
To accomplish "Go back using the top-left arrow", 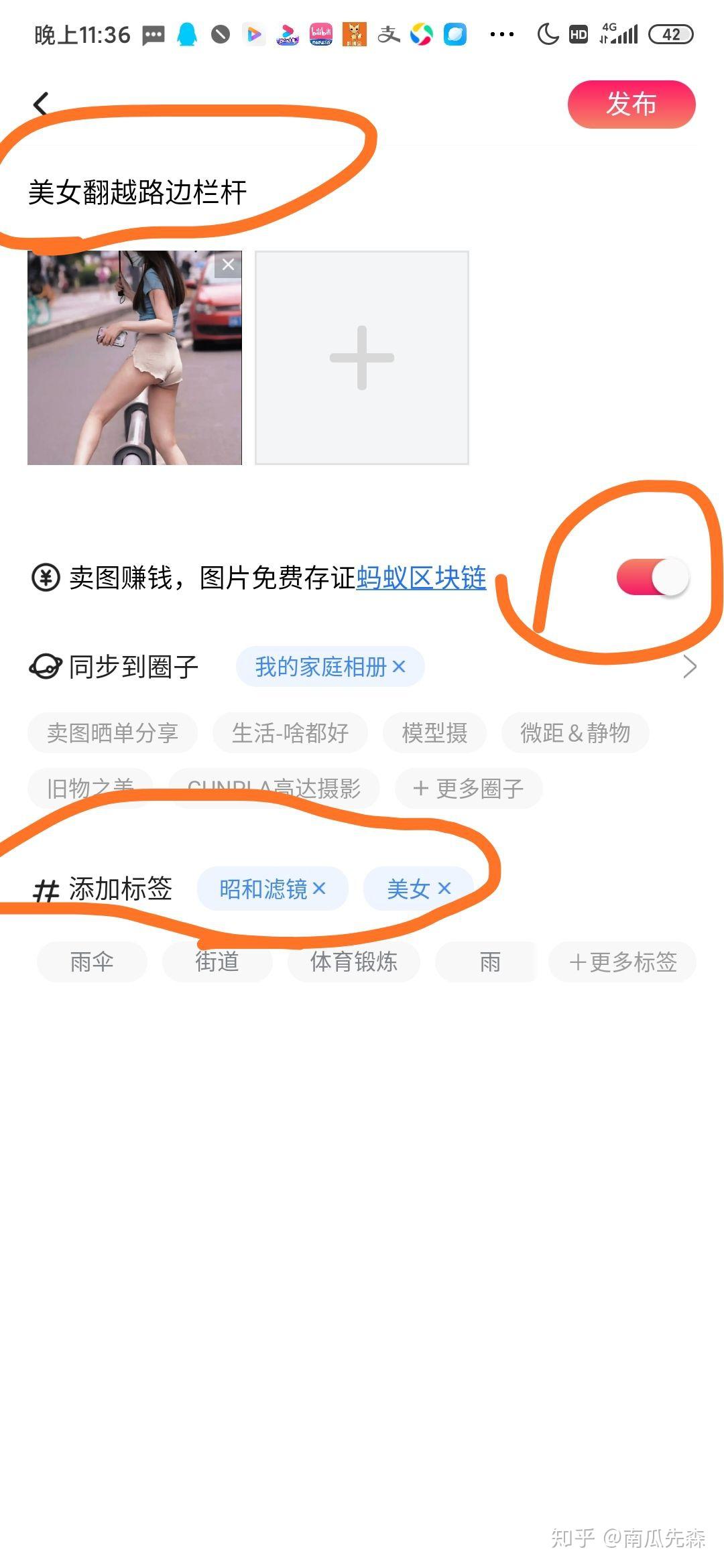I will point(42,105).
